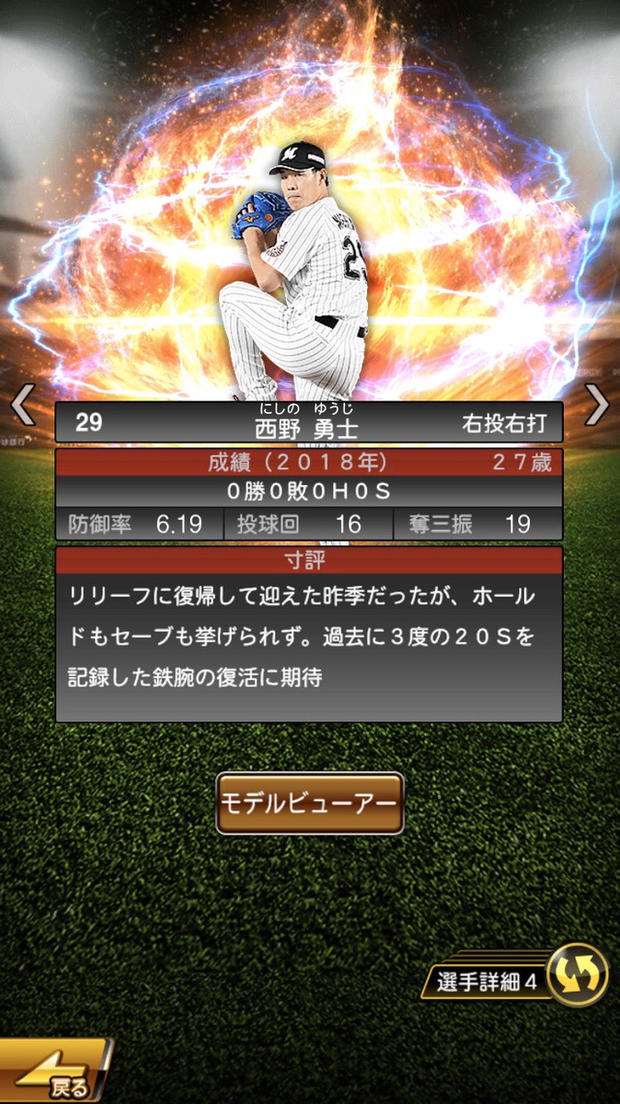Go to the previous player with left arrow
The image size is (620, 1104).
(23, 405)
